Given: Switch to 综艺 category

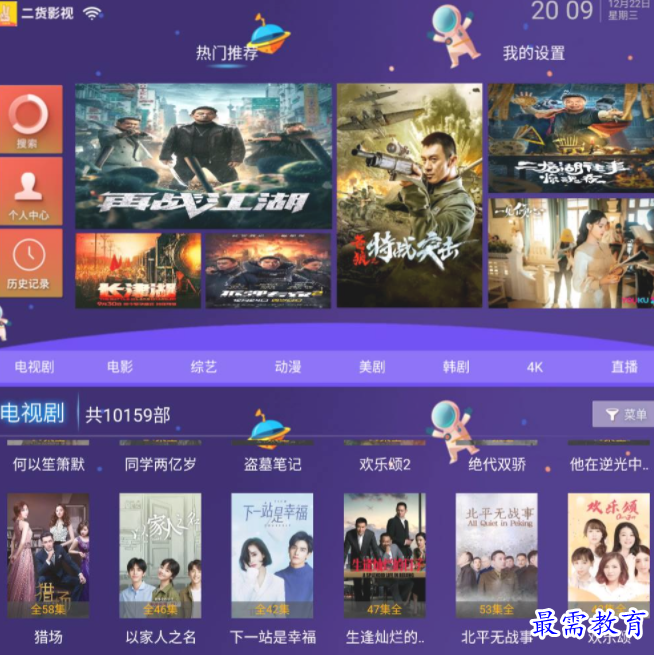Looking at the screenshot, I should [204, 367].
